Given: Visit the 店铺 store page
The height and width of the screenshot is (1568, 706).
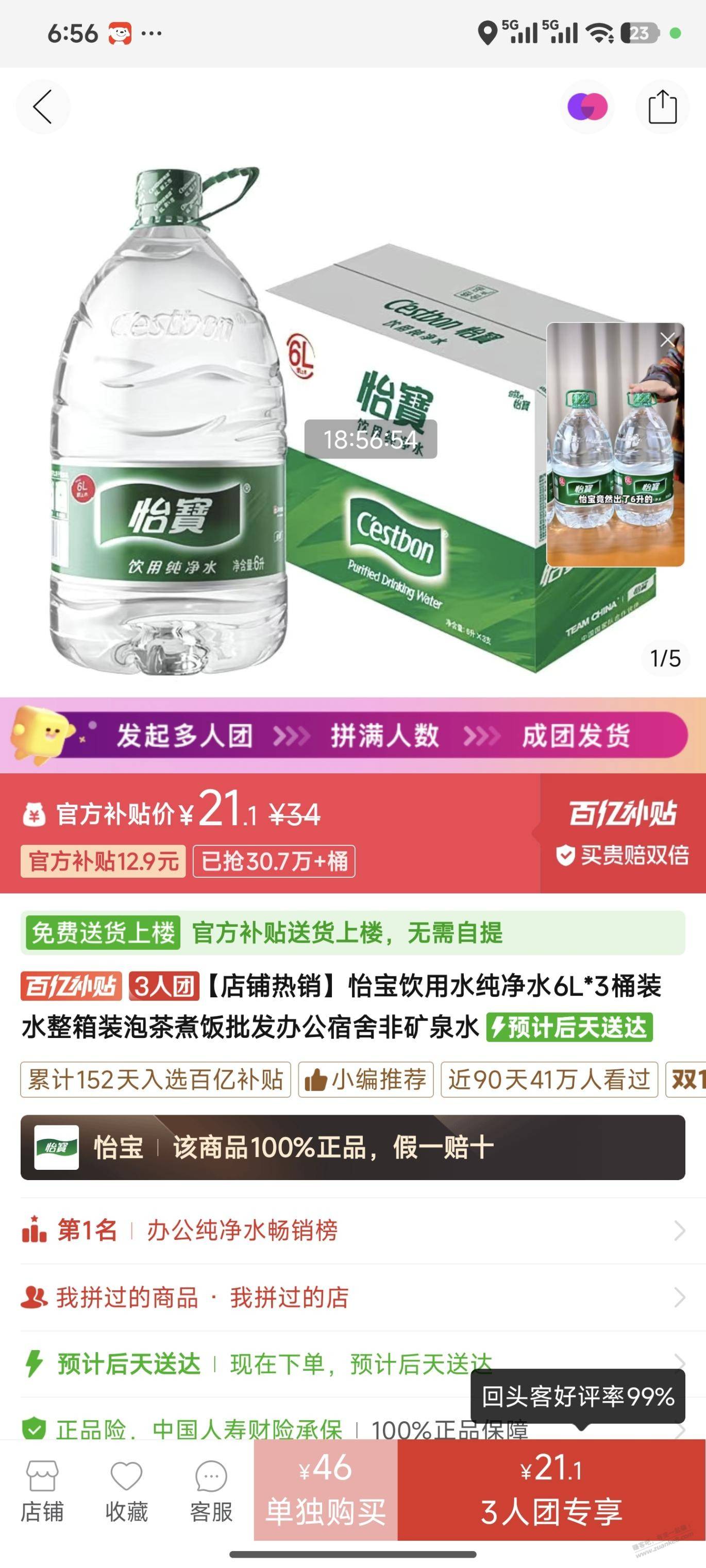Looking at the screenshot, I should [x=42, y=1491].
